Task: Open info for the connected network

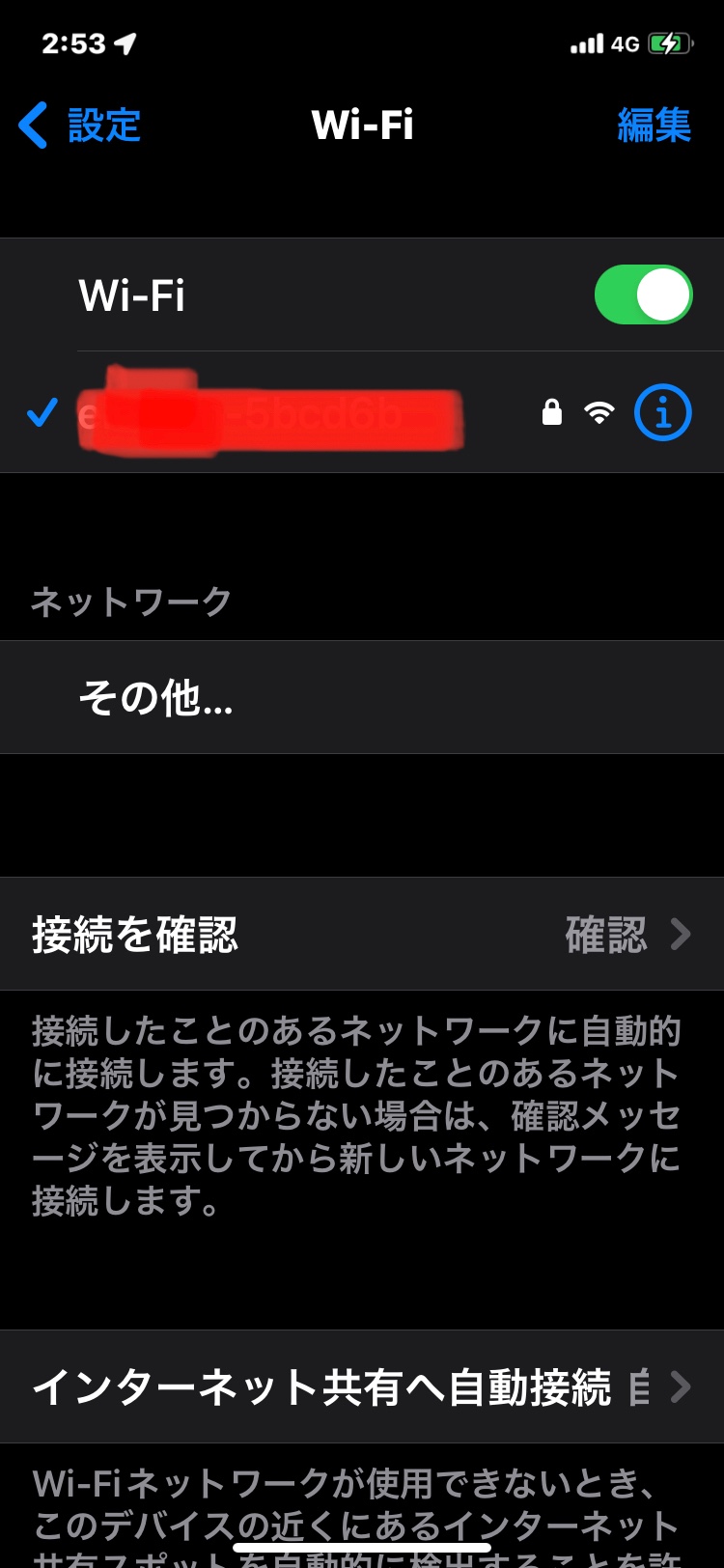Action: (x=662, y=413)
